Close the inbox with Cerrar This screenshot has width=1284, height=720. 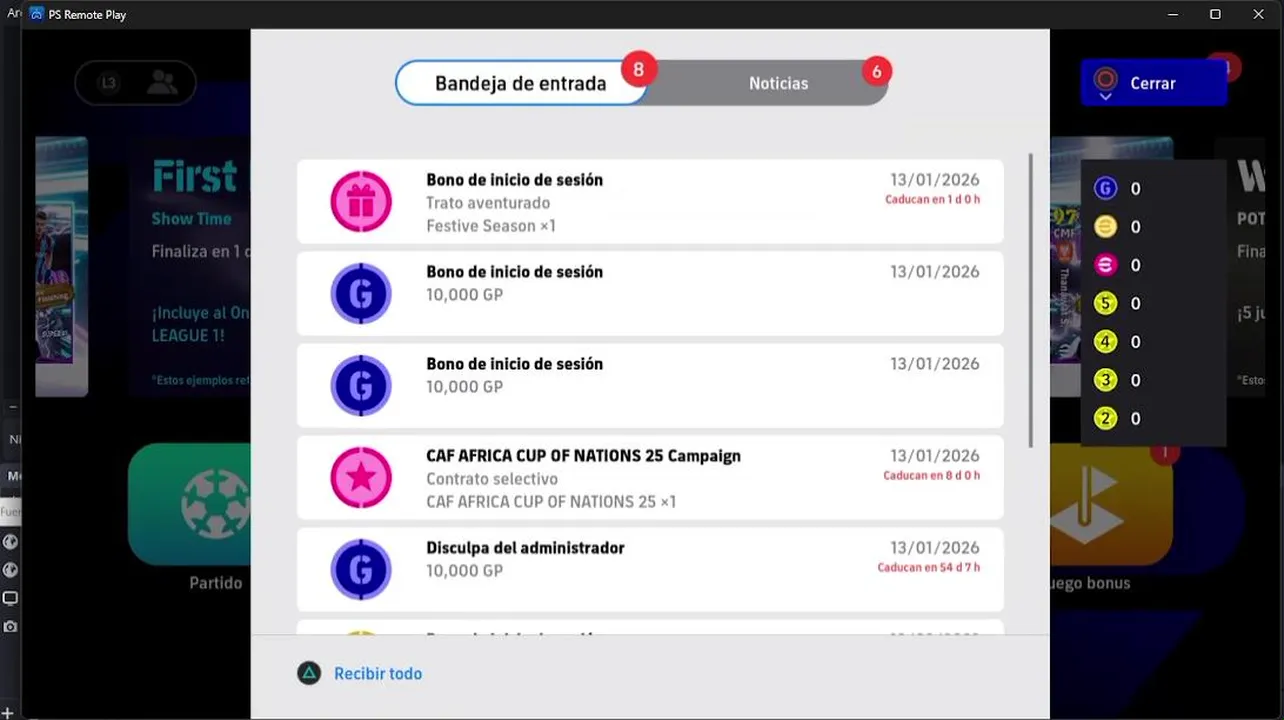1153,83
